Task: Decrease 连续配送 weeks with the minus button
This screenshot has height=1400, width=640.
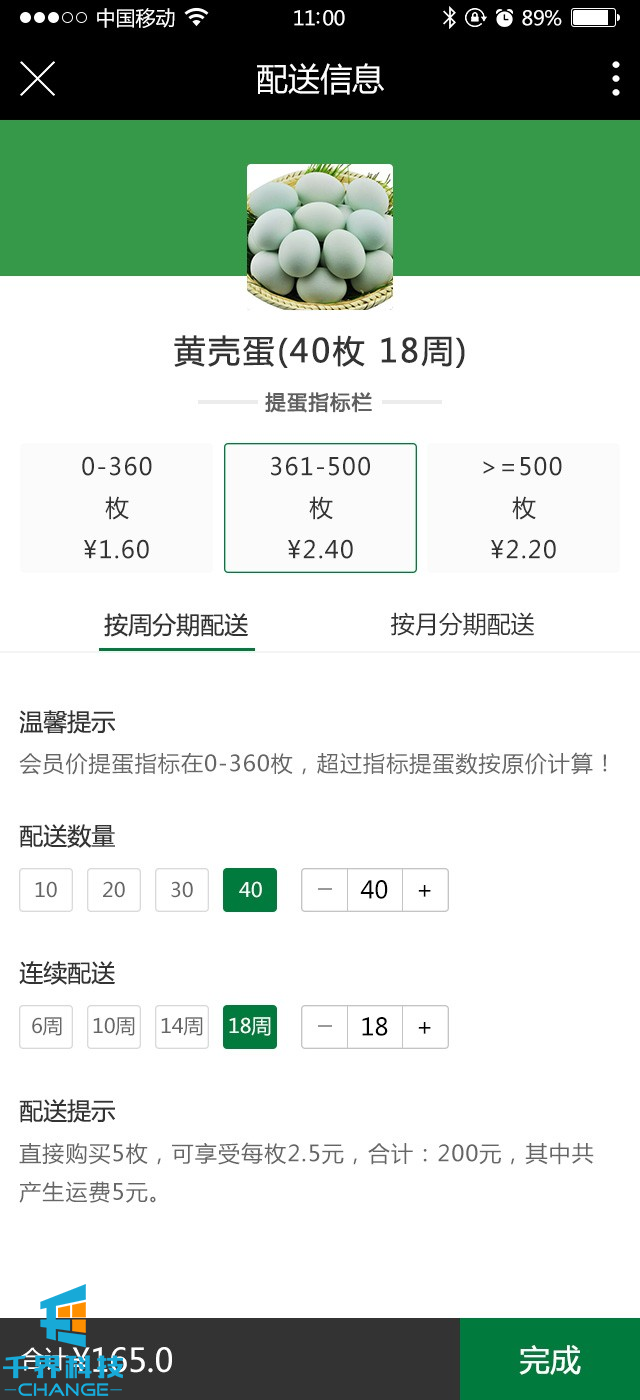Action: (325, 1027)
